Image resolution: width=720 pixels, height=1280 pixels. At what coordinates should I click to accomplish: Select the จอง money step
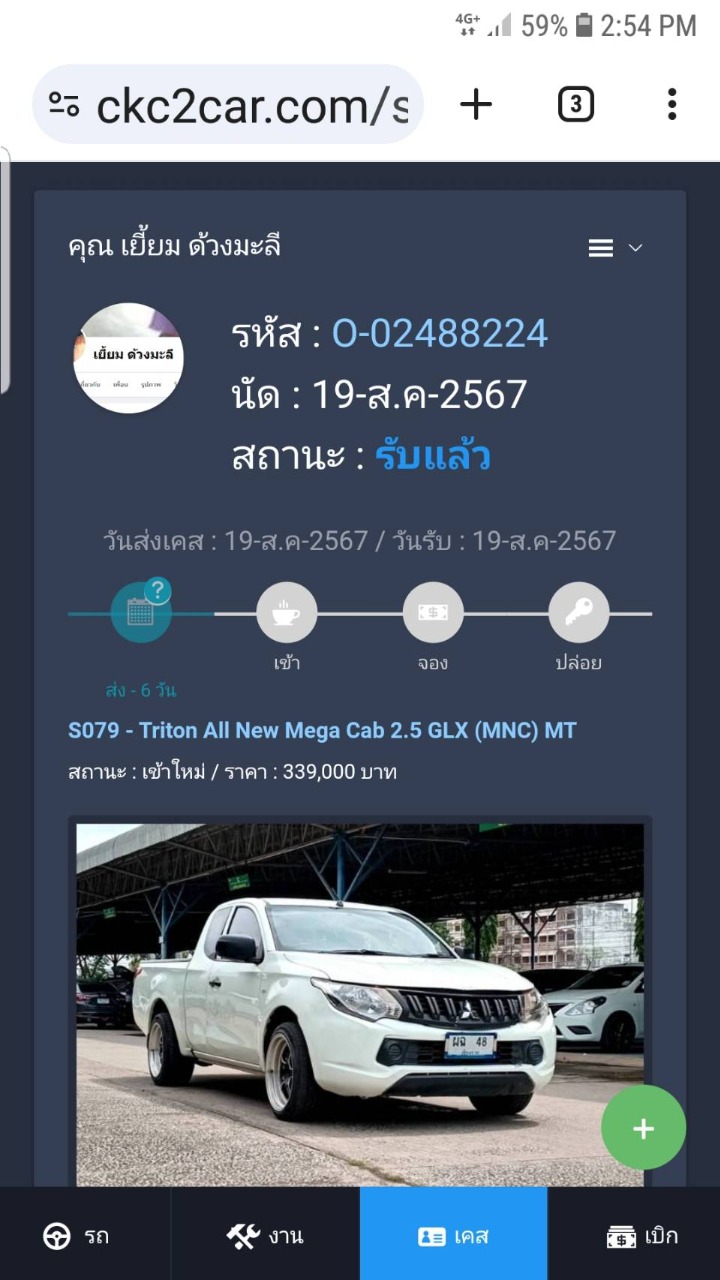(433, 612)
